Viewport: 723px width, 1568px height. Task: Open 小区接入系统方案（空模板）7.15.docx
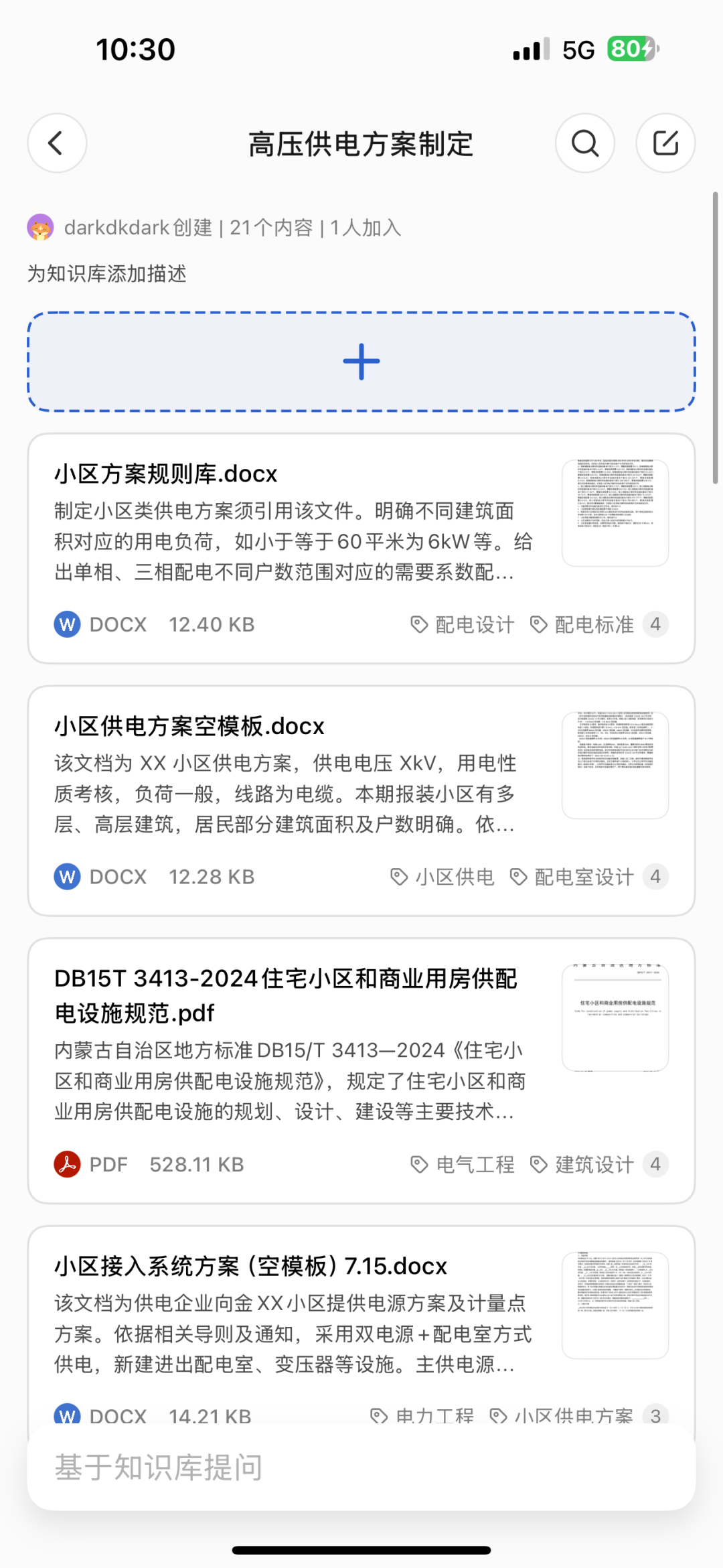click(250, 1267)
